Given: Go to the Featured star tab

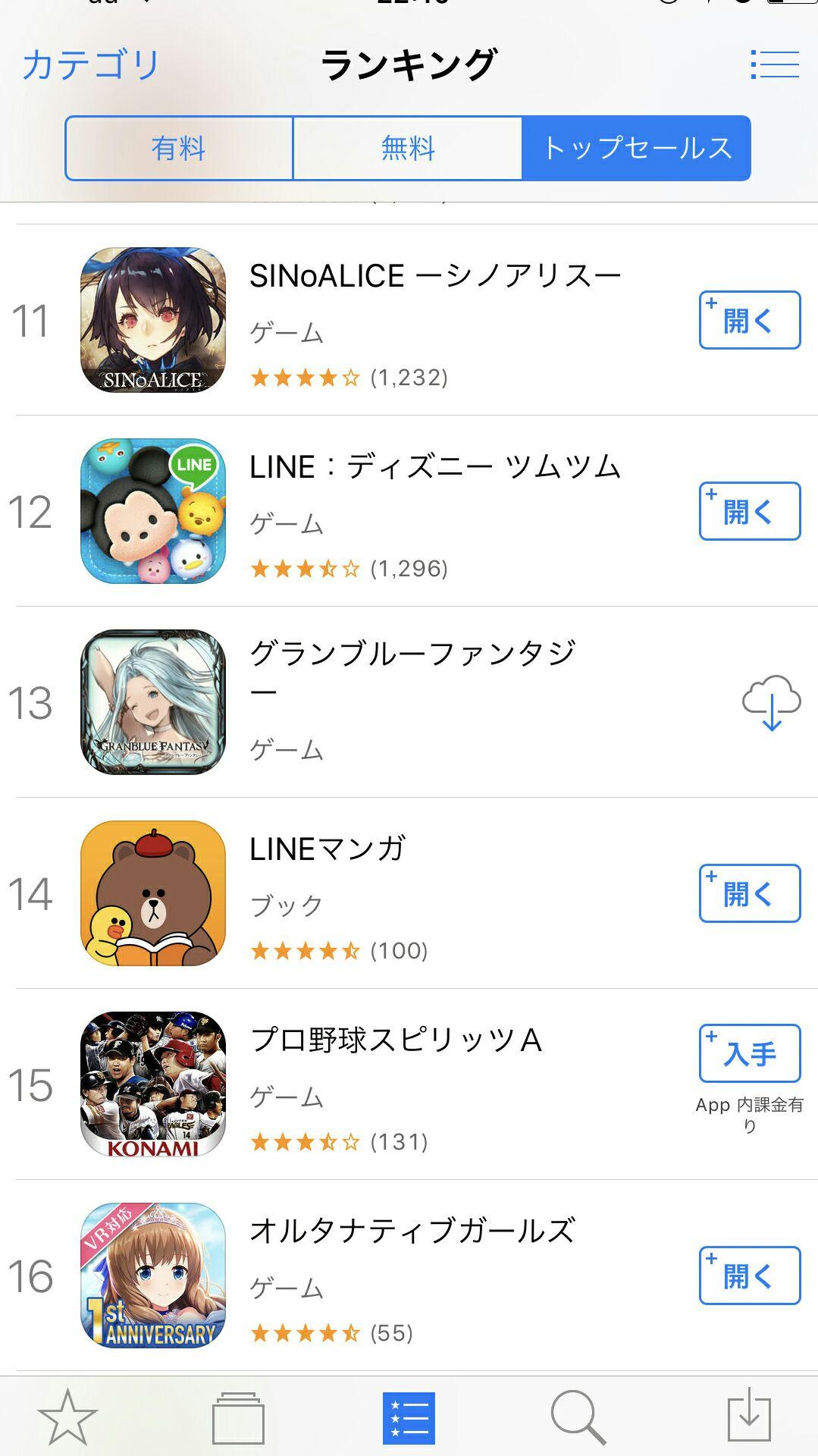Looking at the screenshot, I should tap(67, 1417).
